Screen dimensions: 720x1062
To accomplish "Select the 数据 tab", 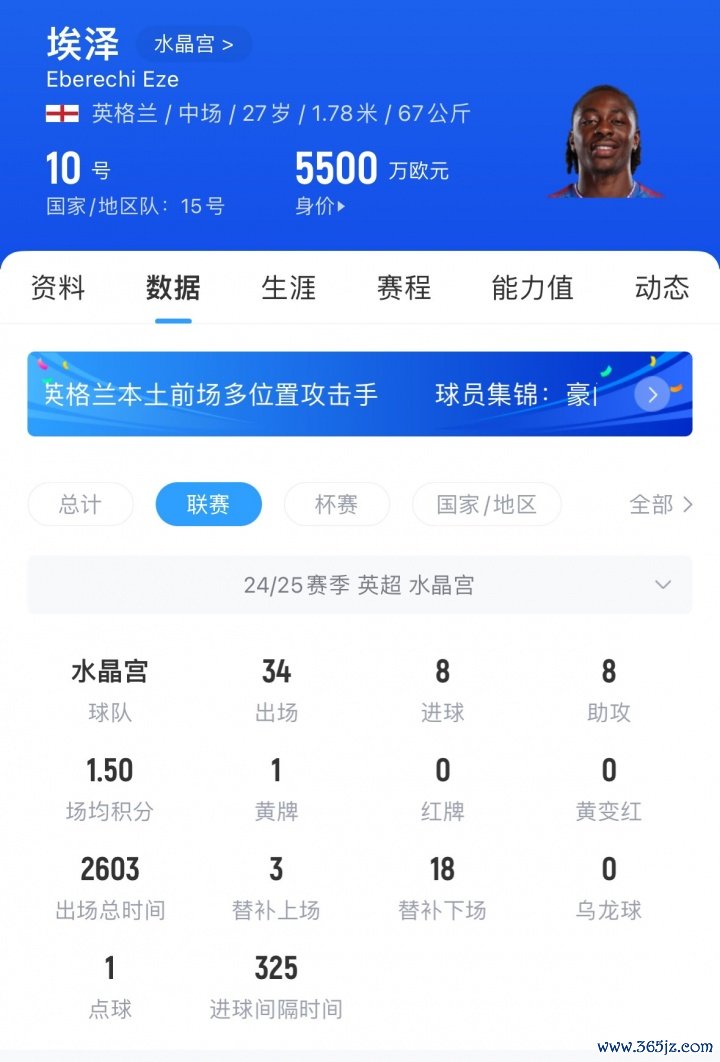I will coord(173,288).
